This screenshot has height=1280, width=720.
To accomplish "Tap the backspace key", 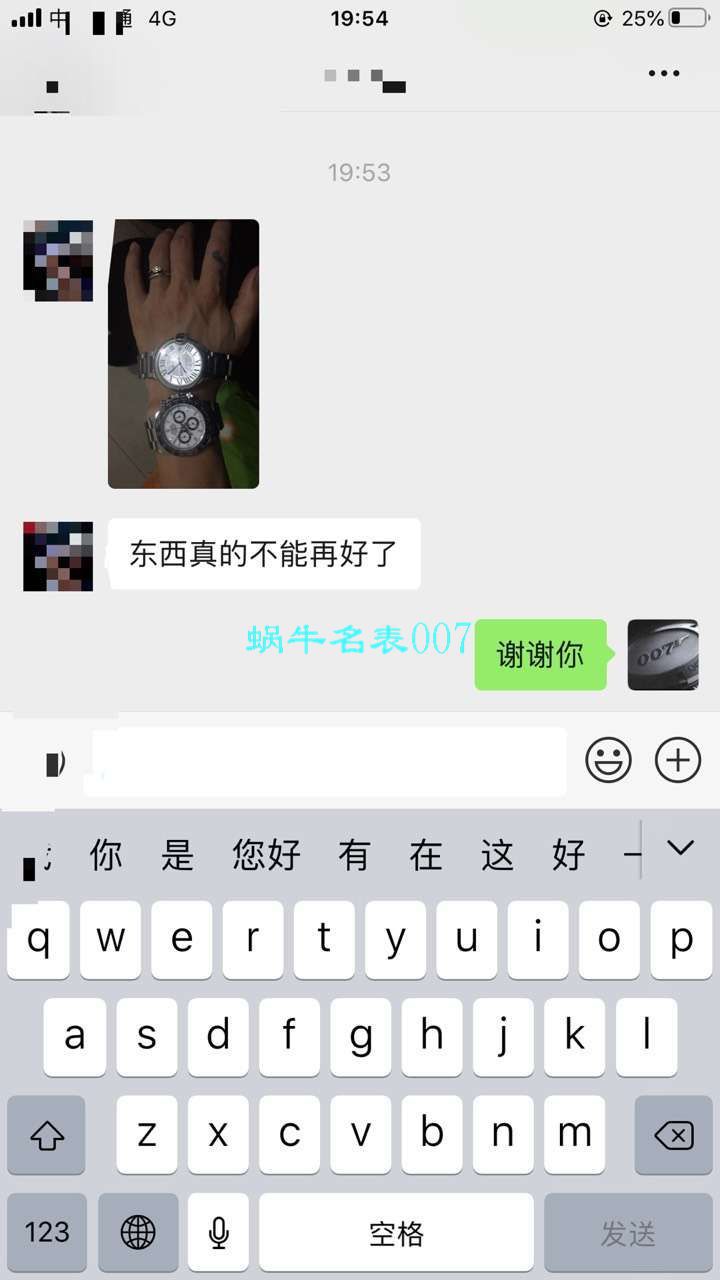I will point(672,1135).
